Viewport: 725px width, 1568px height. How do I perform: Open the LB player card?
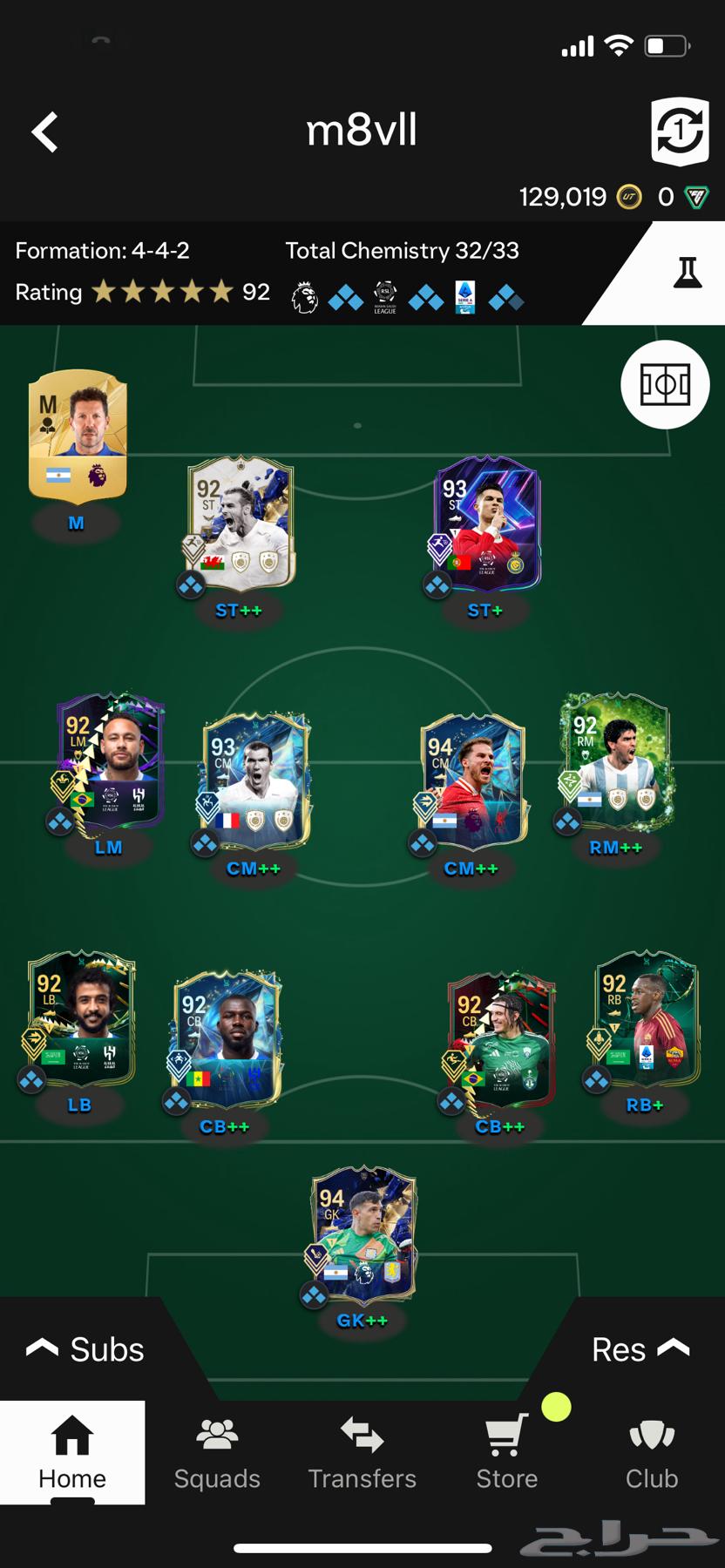coord(81,1019)
